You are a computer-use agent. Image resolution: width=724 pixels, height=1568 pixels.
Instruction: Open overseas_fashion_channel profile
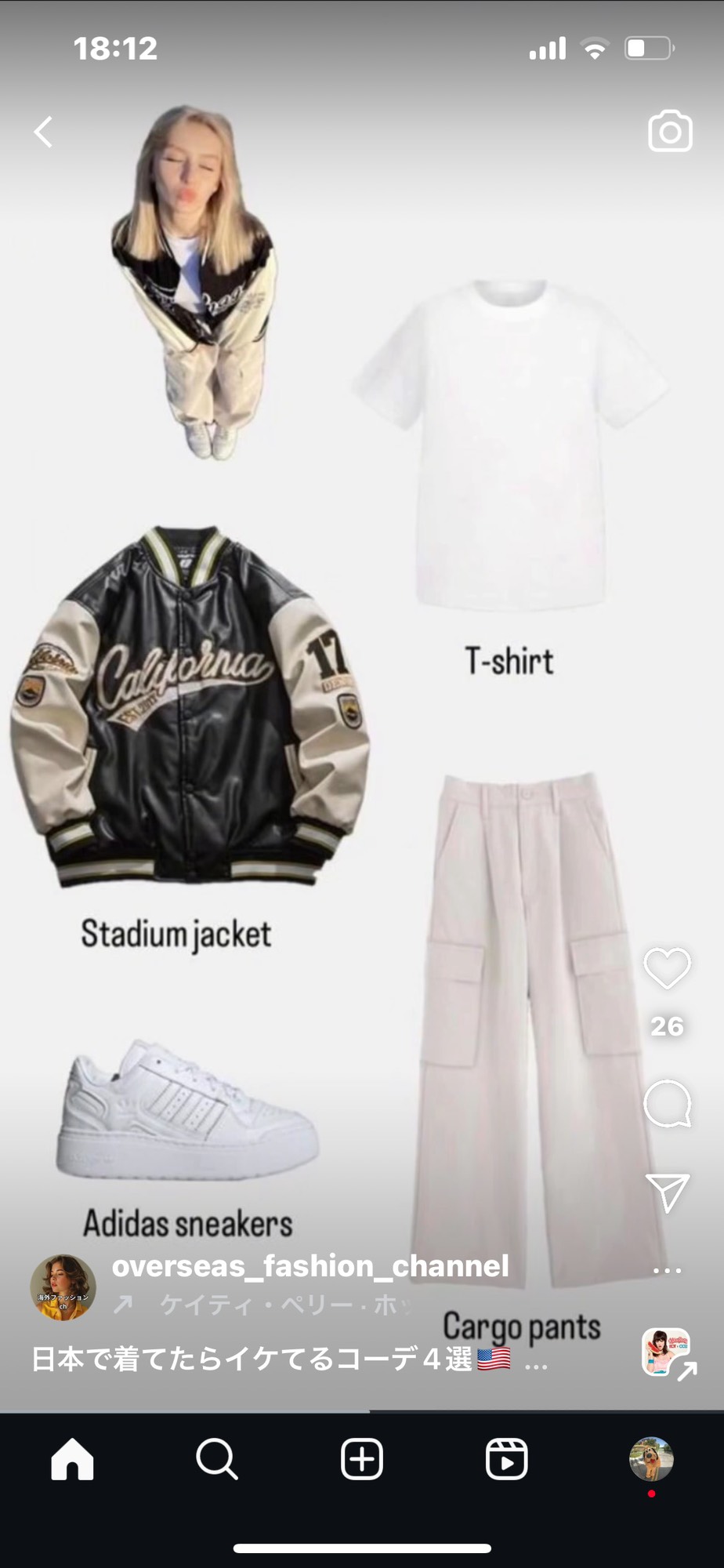tap(310, 1266)
